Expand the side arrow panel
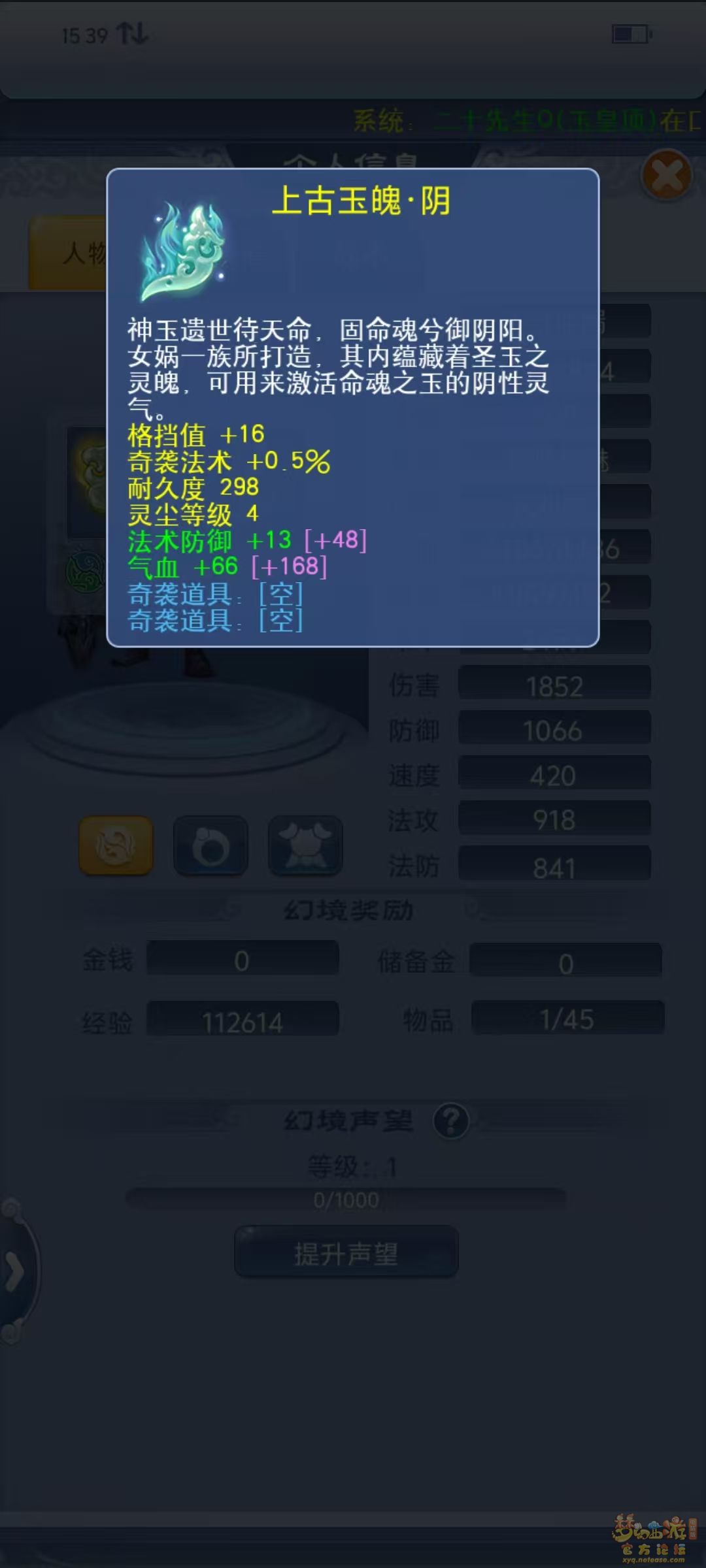This screenshot has height=1568, width=706. coord(14,1271)
